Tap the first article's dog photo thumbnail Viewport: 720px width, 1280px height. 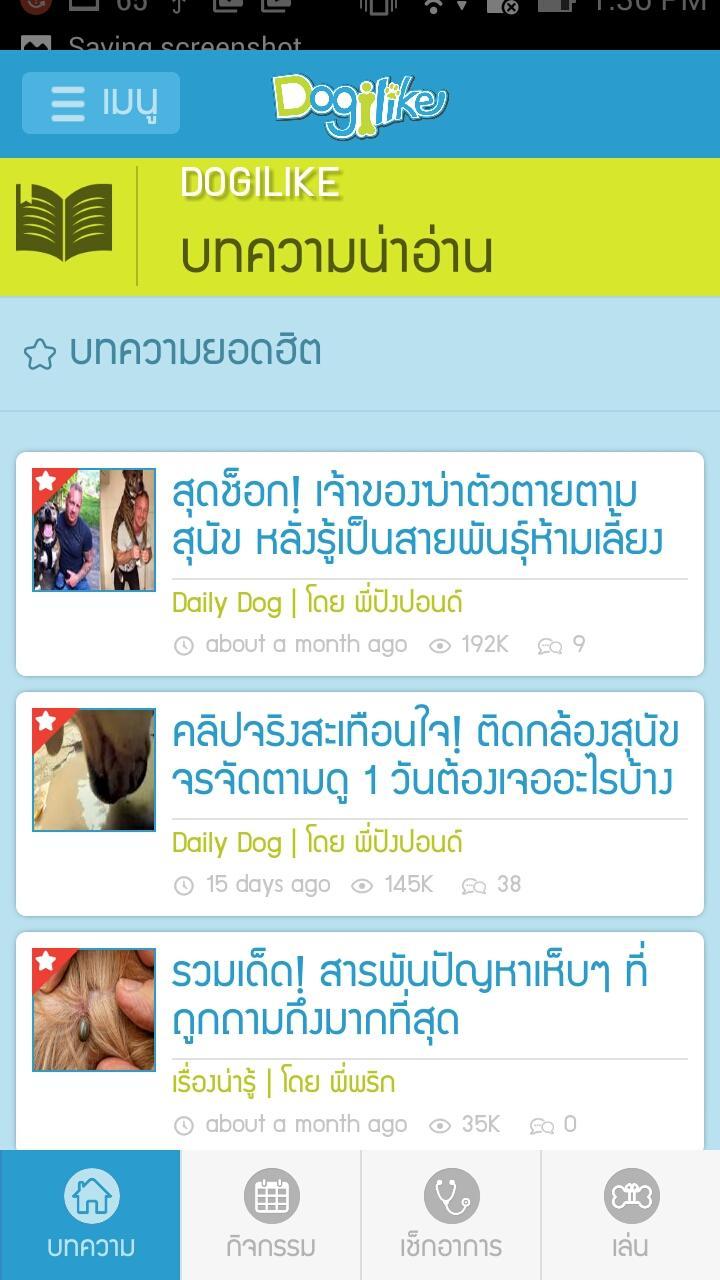coord(95,528)
